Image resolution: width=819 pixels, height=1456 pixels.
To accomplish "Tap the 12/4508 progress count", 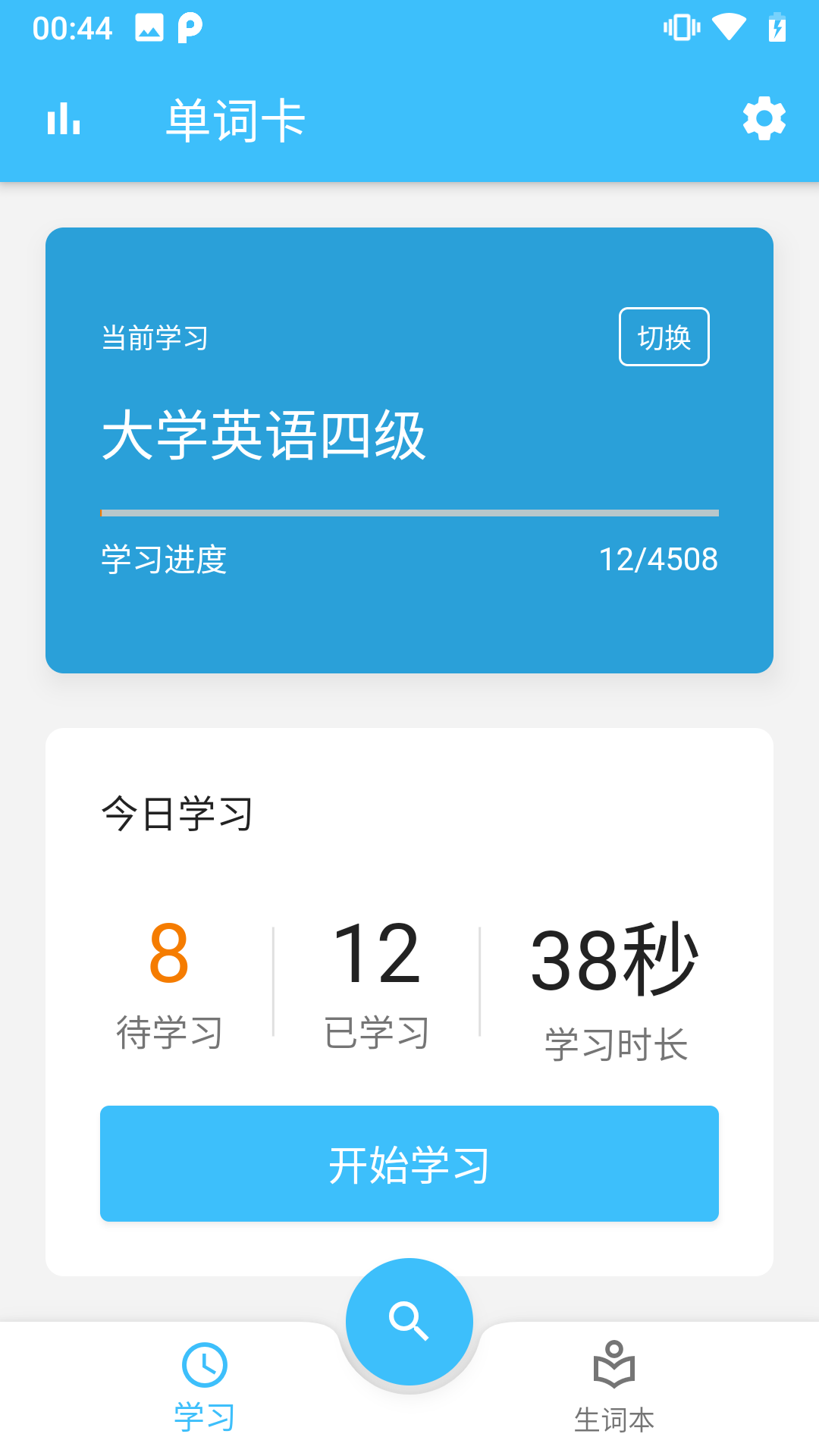I will (658, 559).
